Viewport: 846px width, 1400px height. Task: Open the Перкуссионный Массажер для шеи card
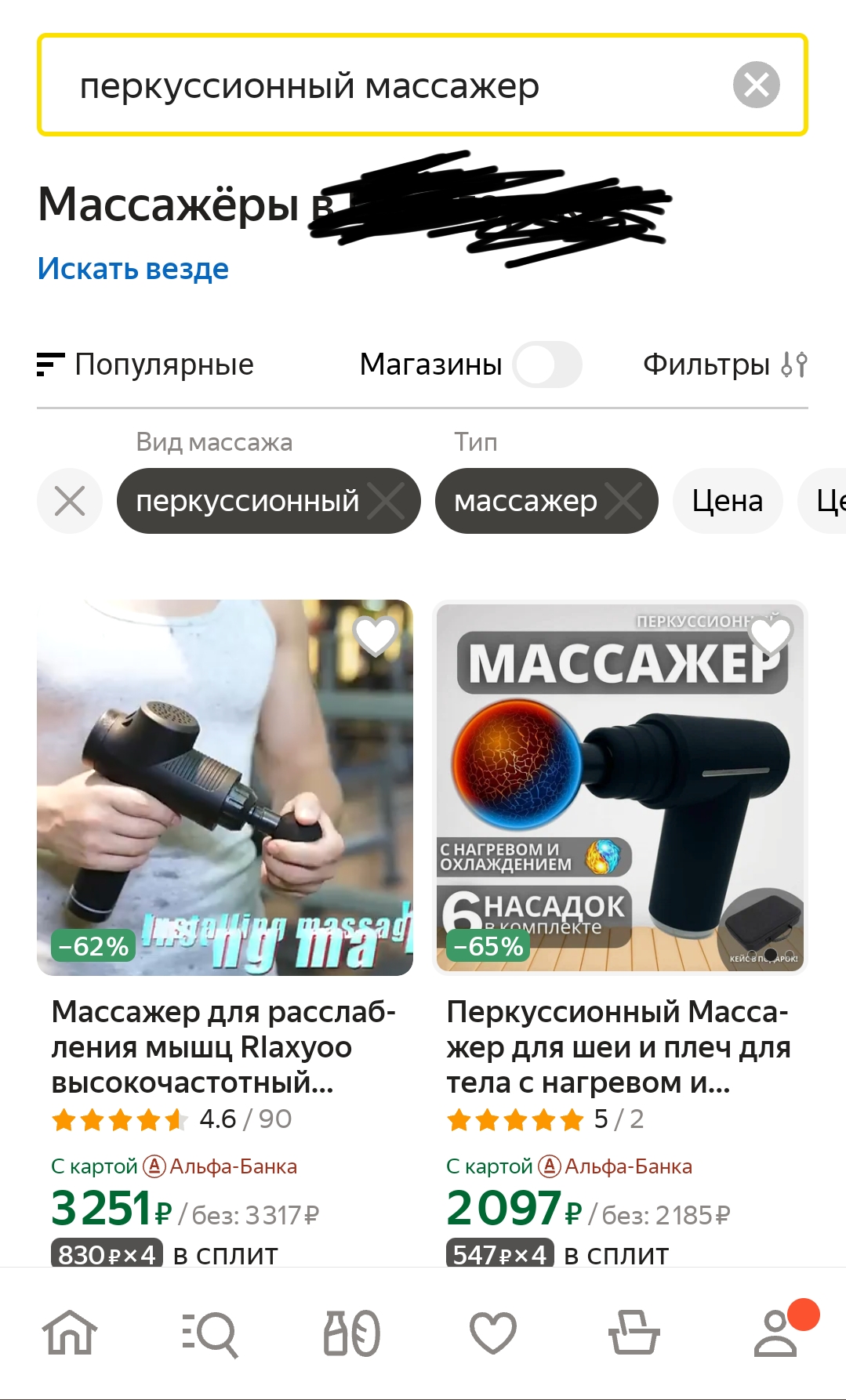[x=619, y=1046]
